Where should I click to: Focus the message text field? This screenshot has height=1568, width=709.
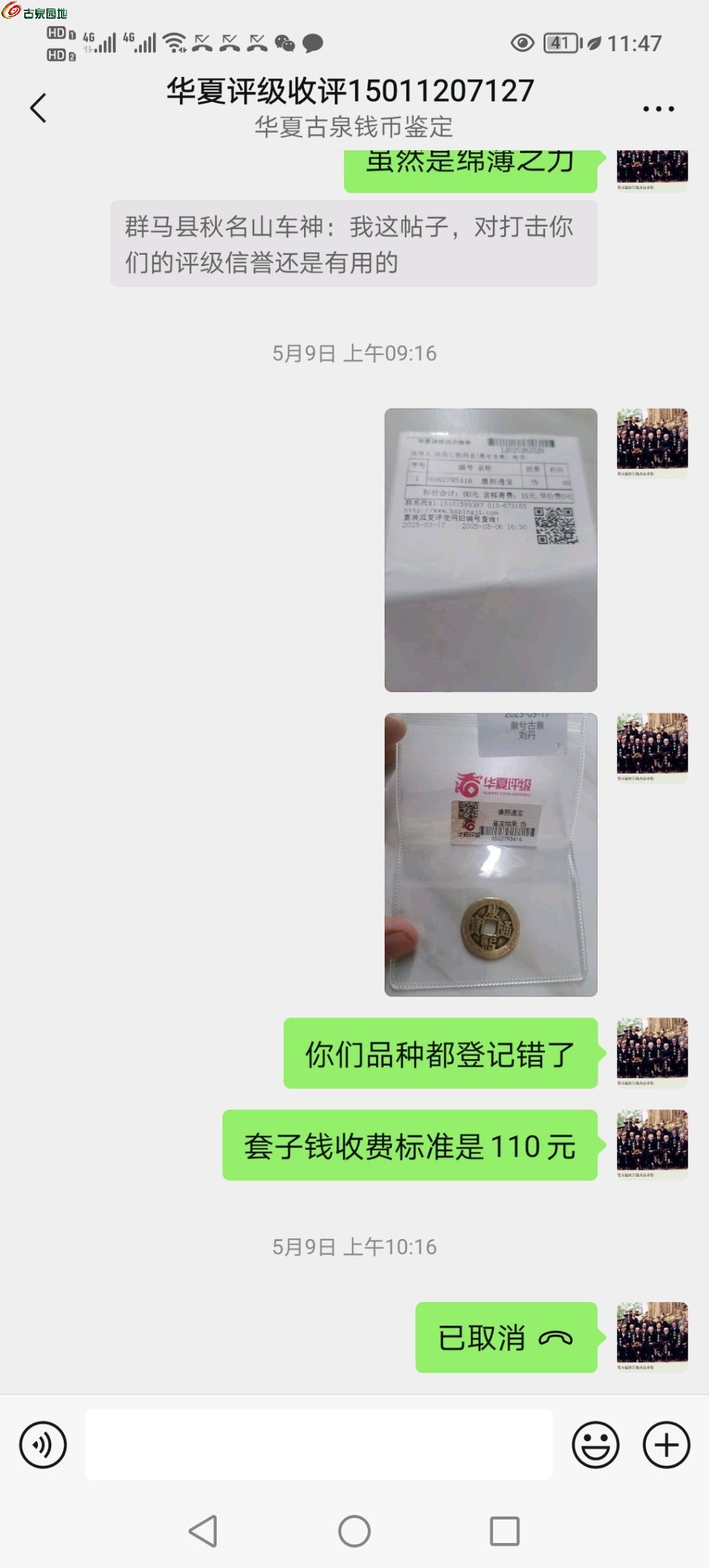point(318,1445)
